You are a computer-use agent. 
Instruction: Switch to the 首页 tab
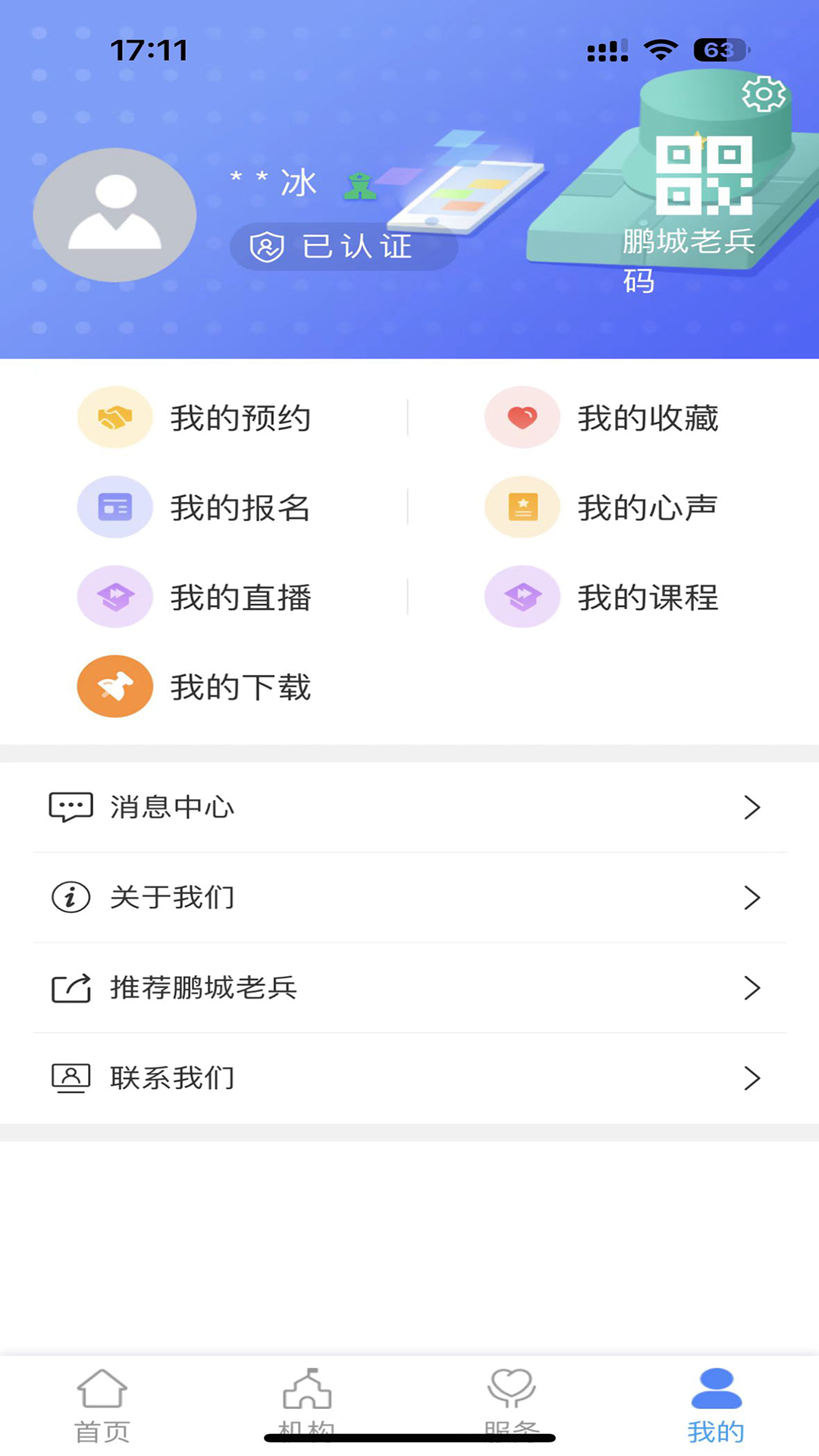(103, 1403)
